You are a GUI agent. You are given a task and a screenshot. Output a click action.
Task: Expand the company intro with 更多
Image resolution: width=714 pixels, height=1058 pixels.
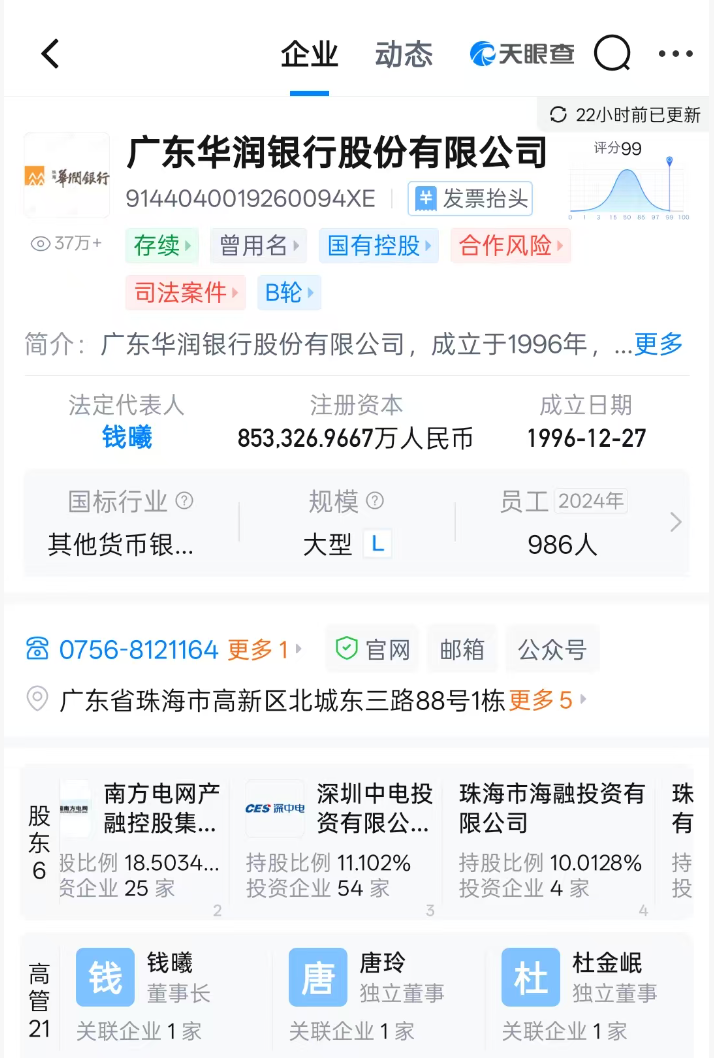click(658, 344)
